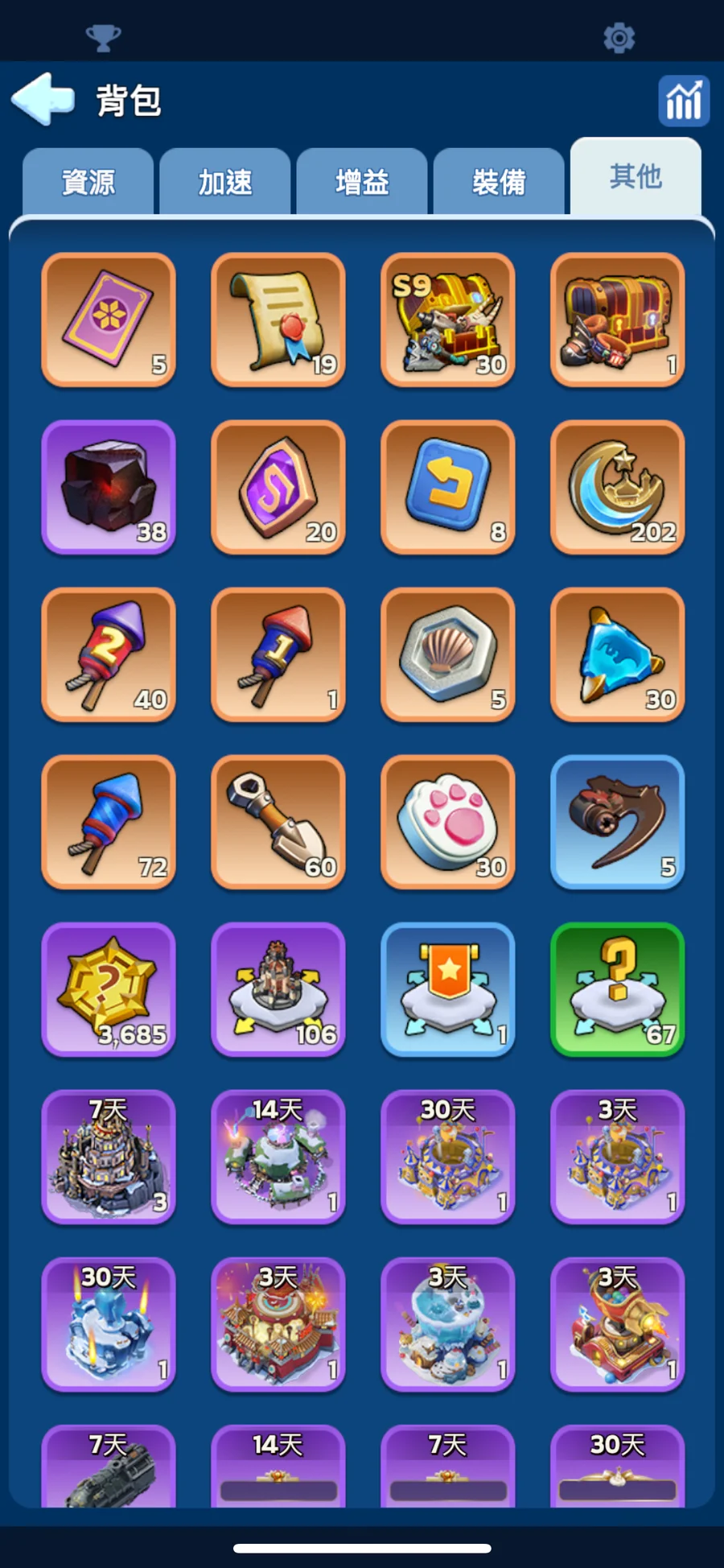Tap the pink paw print item
Screen dimensions: 724x1568
(448, 822)
